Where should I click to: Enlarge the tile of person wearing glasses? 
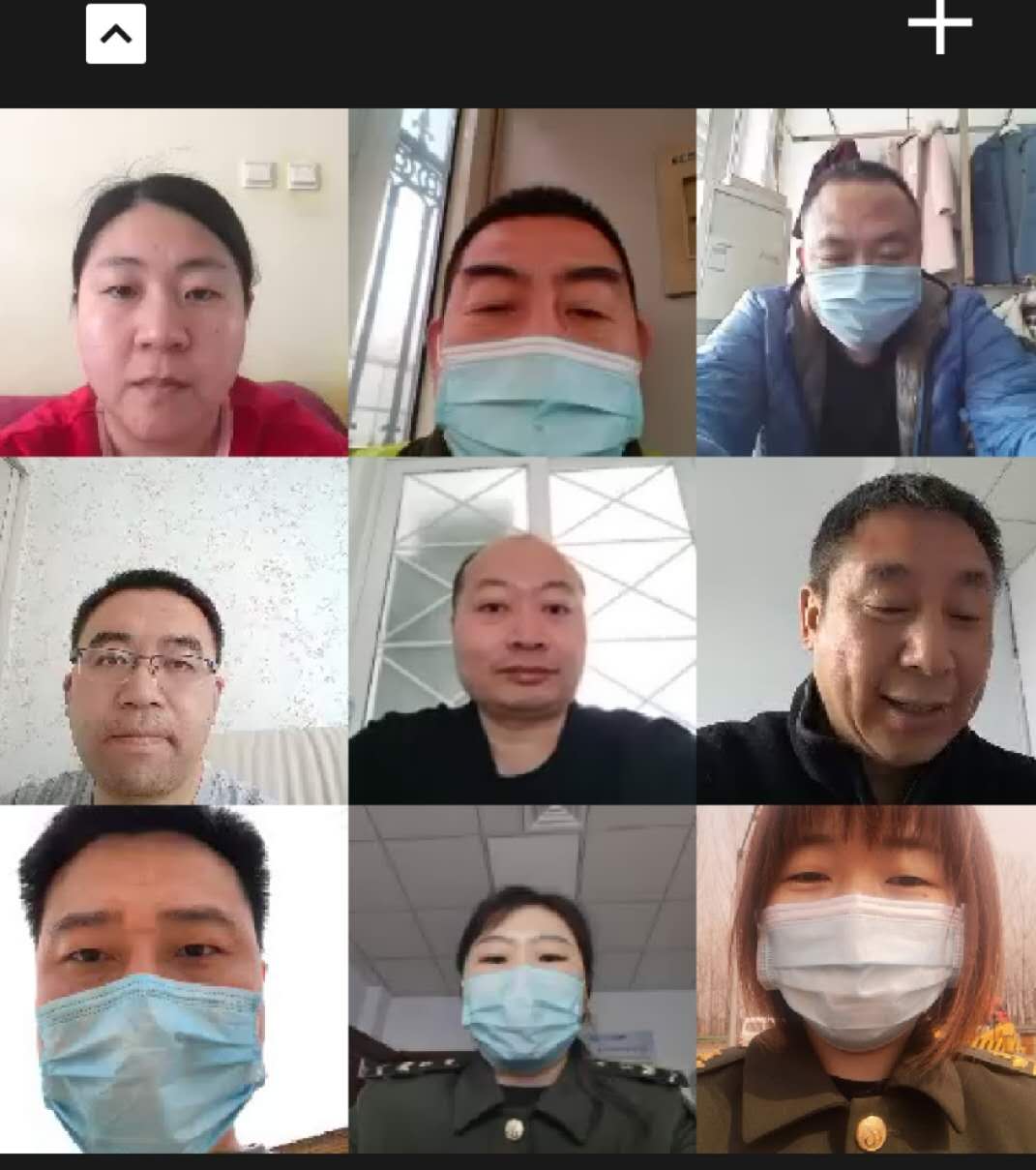click(x=173, y=631)
